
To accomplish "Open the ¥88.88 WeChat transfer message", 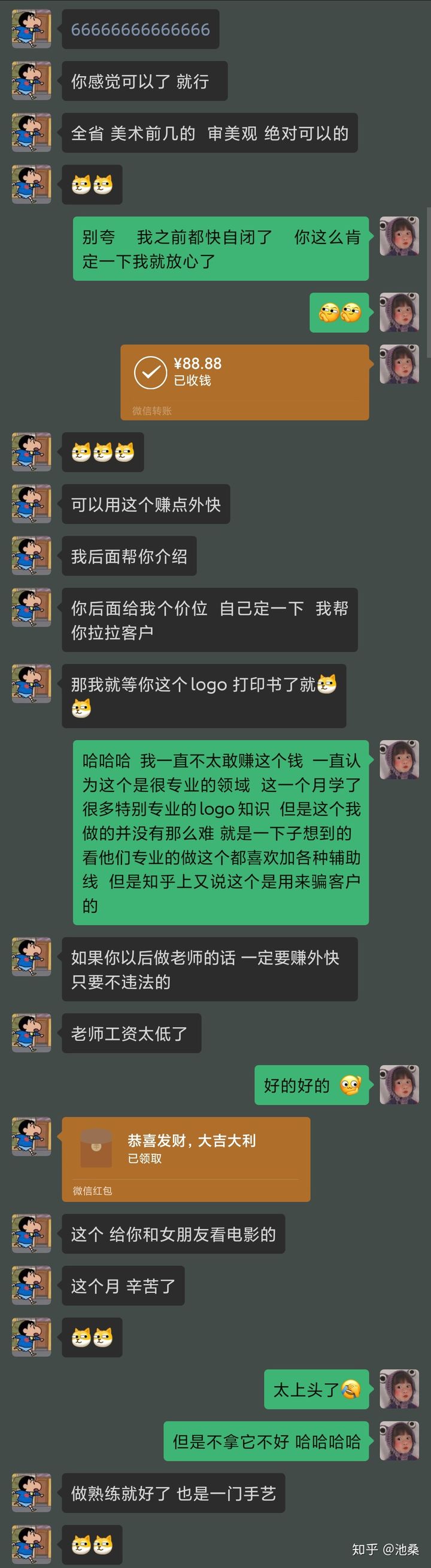I will 244,382.
